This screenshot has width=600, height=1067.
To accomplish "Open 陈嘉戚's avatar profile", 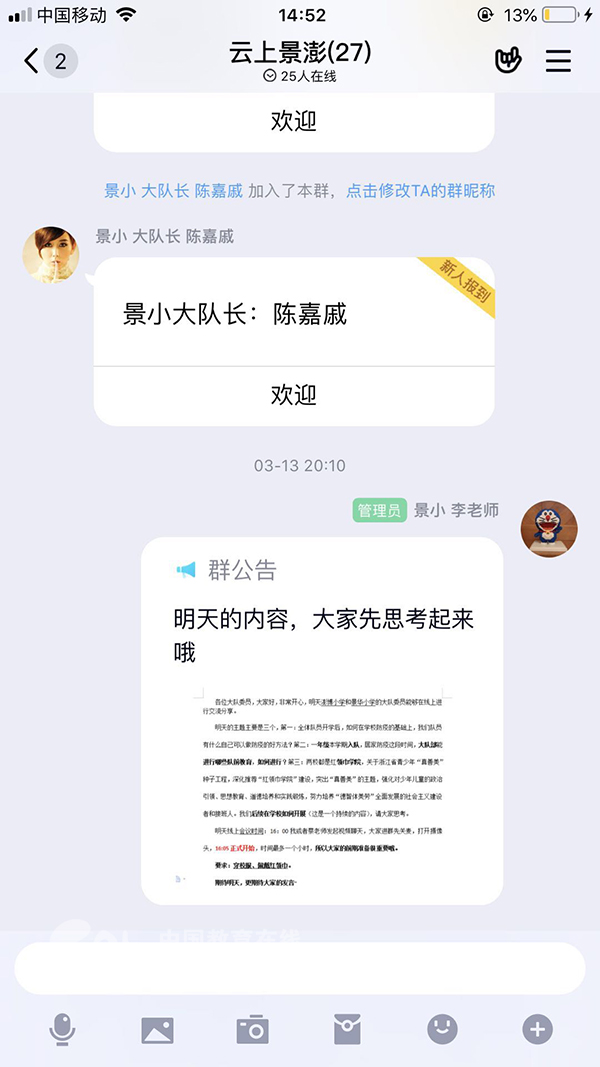I will click(51, 254).
